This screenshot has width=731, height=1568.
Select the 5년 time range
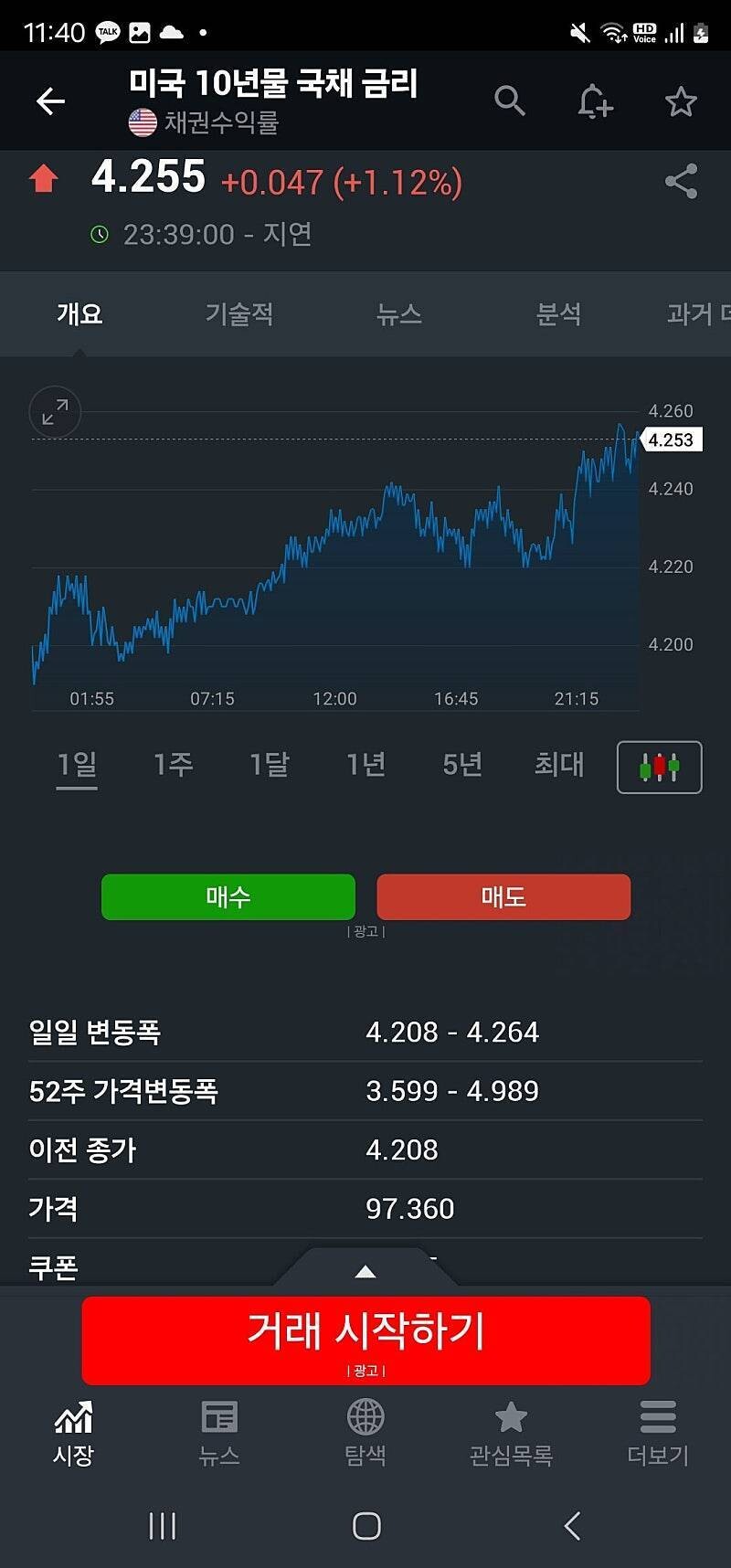(462, 767)
